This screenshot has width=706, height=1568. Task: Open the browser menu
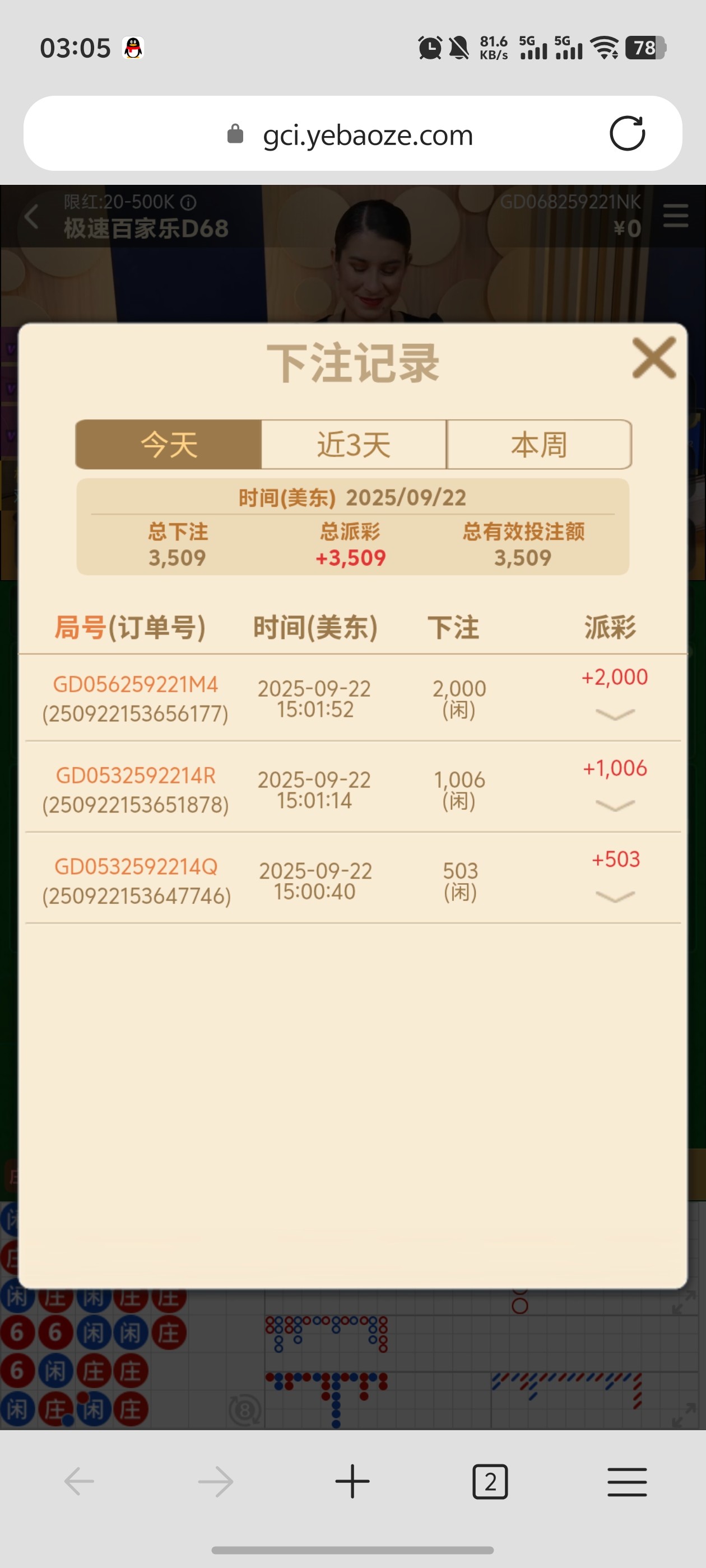(626, 1481)
